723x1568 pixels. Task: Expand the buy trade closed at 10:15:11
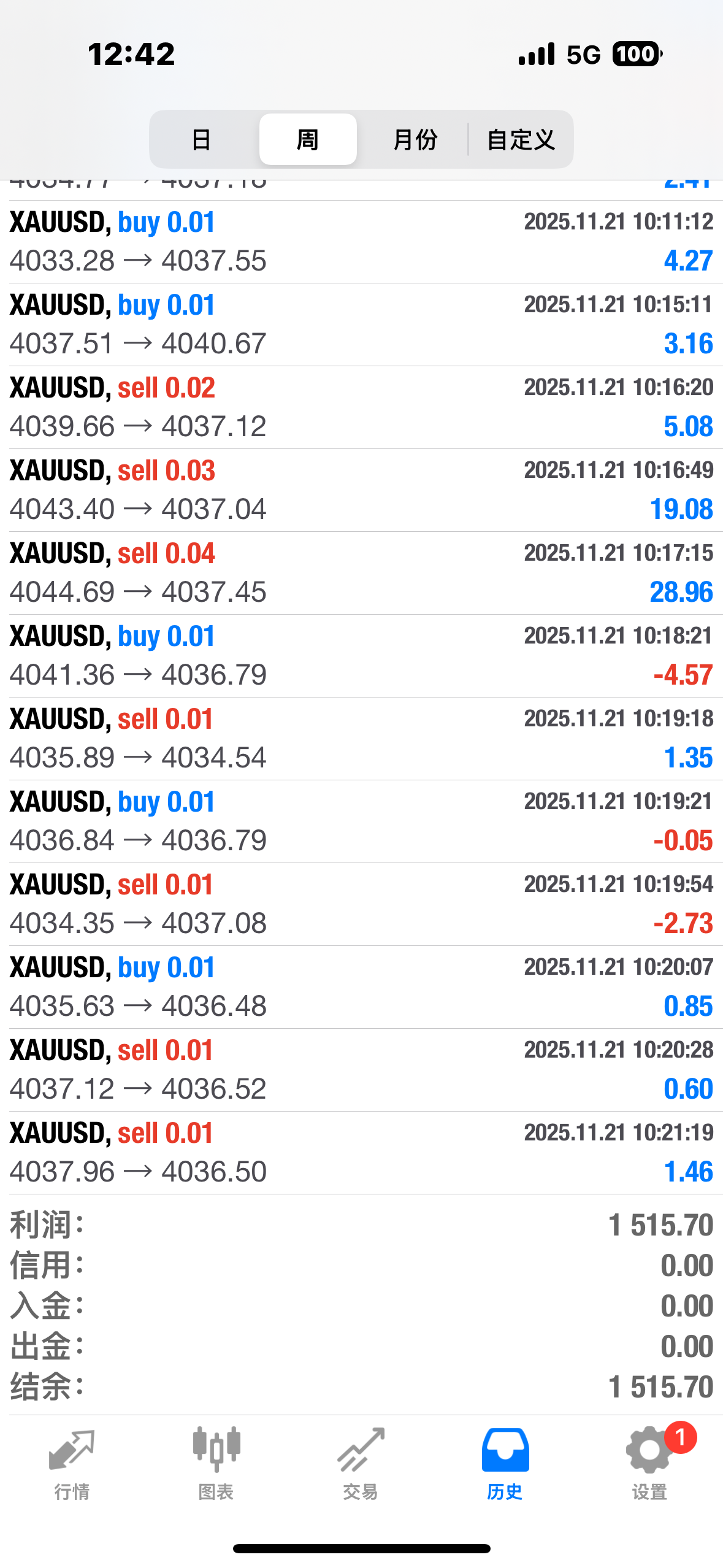361,325
